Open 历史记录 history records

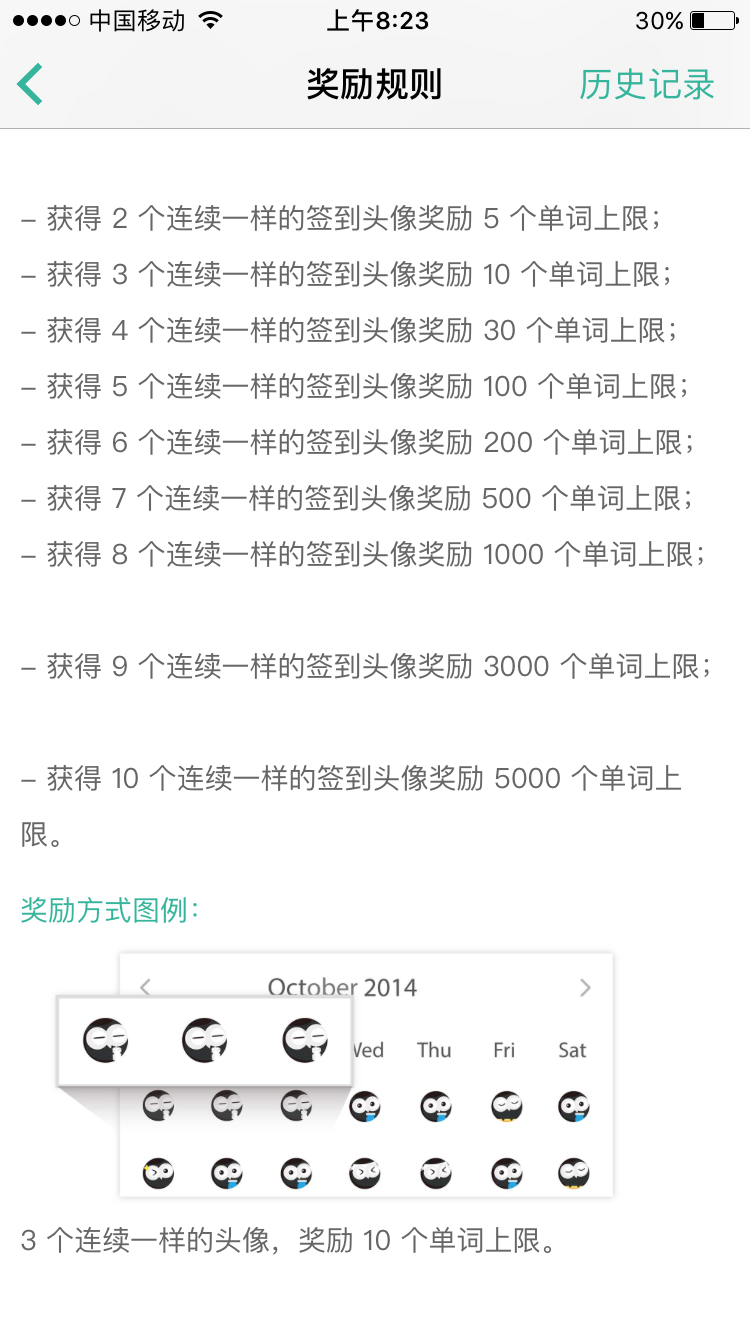click(647, 85)
